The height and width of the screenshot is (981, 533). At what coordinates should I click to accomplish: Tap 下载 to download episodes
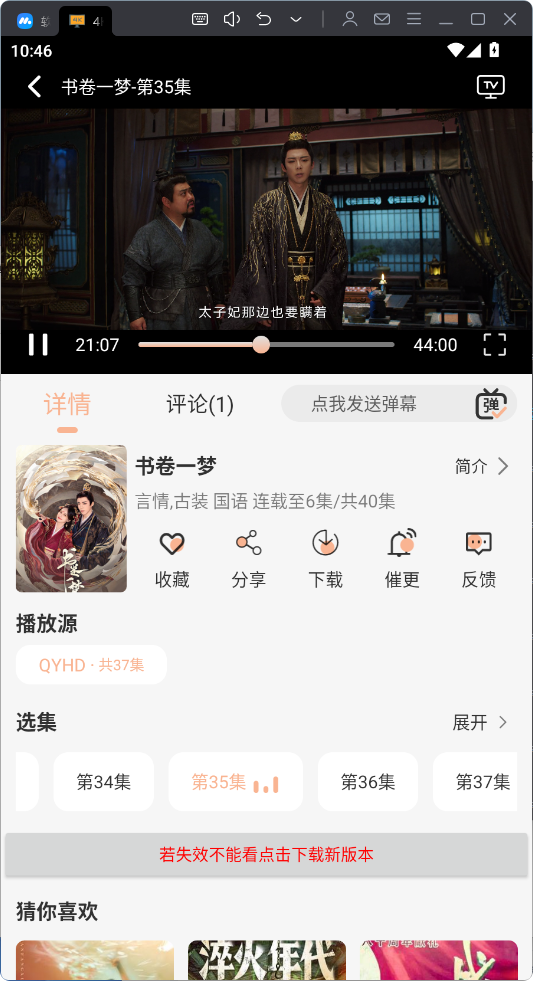point(325,560)
